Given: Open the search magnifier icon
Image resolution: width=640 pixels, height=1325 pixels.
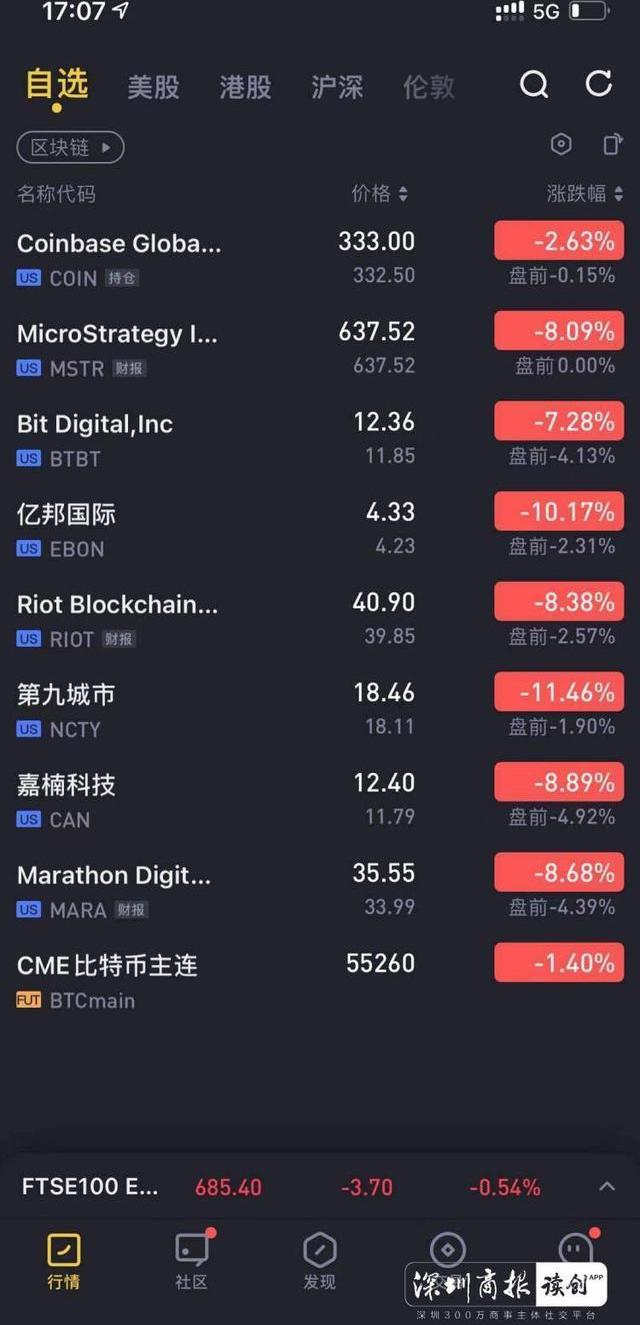Looking at the screenshot, I should pyautogui.click(x=534, y=85).
